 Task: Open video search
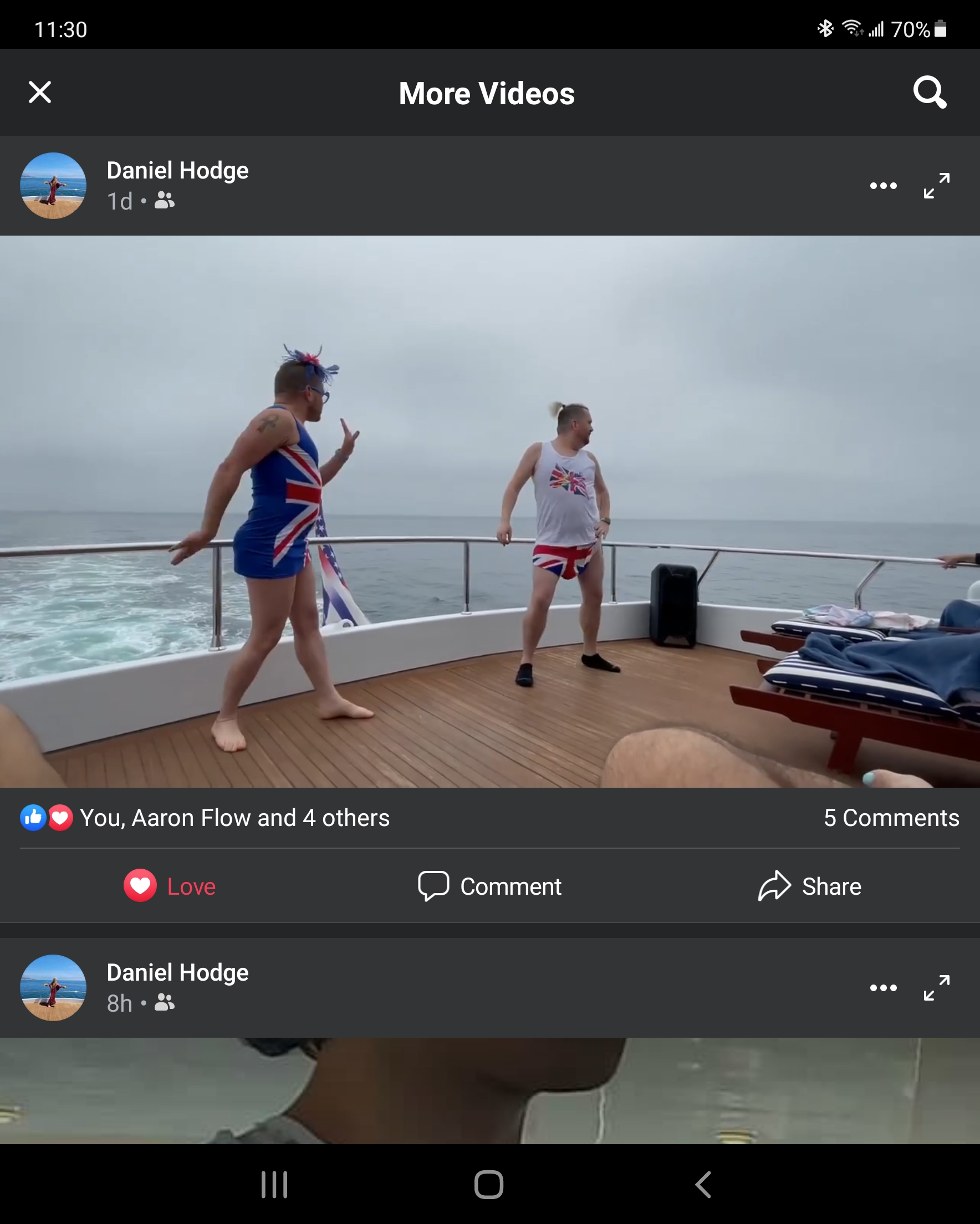click(929, 92)
